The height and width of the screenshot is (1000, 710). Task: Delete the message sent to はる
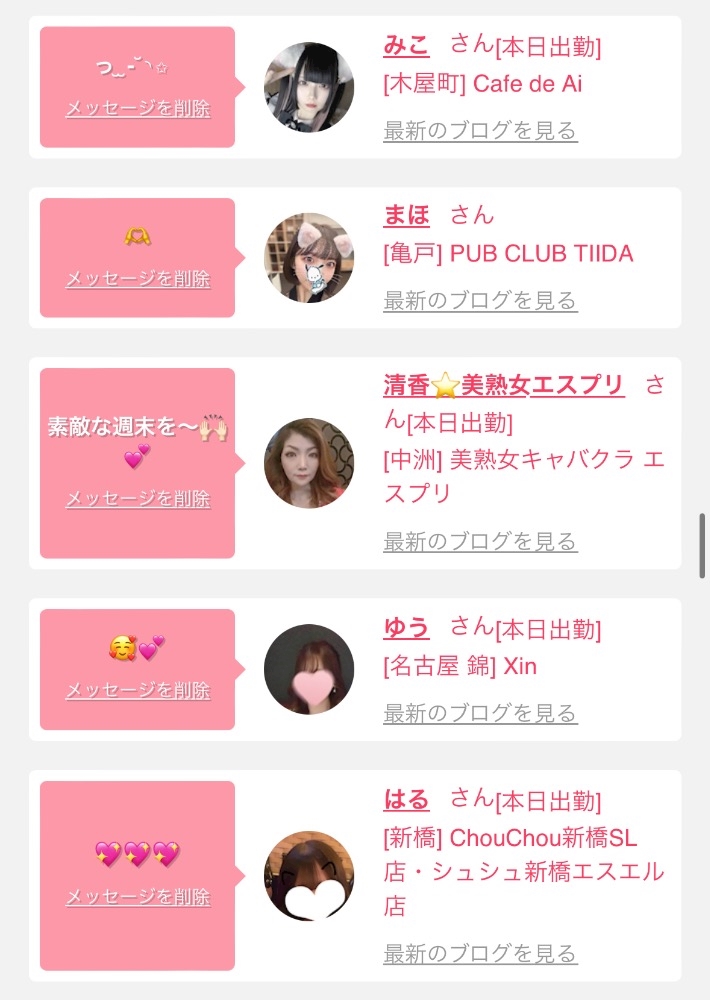138,897
